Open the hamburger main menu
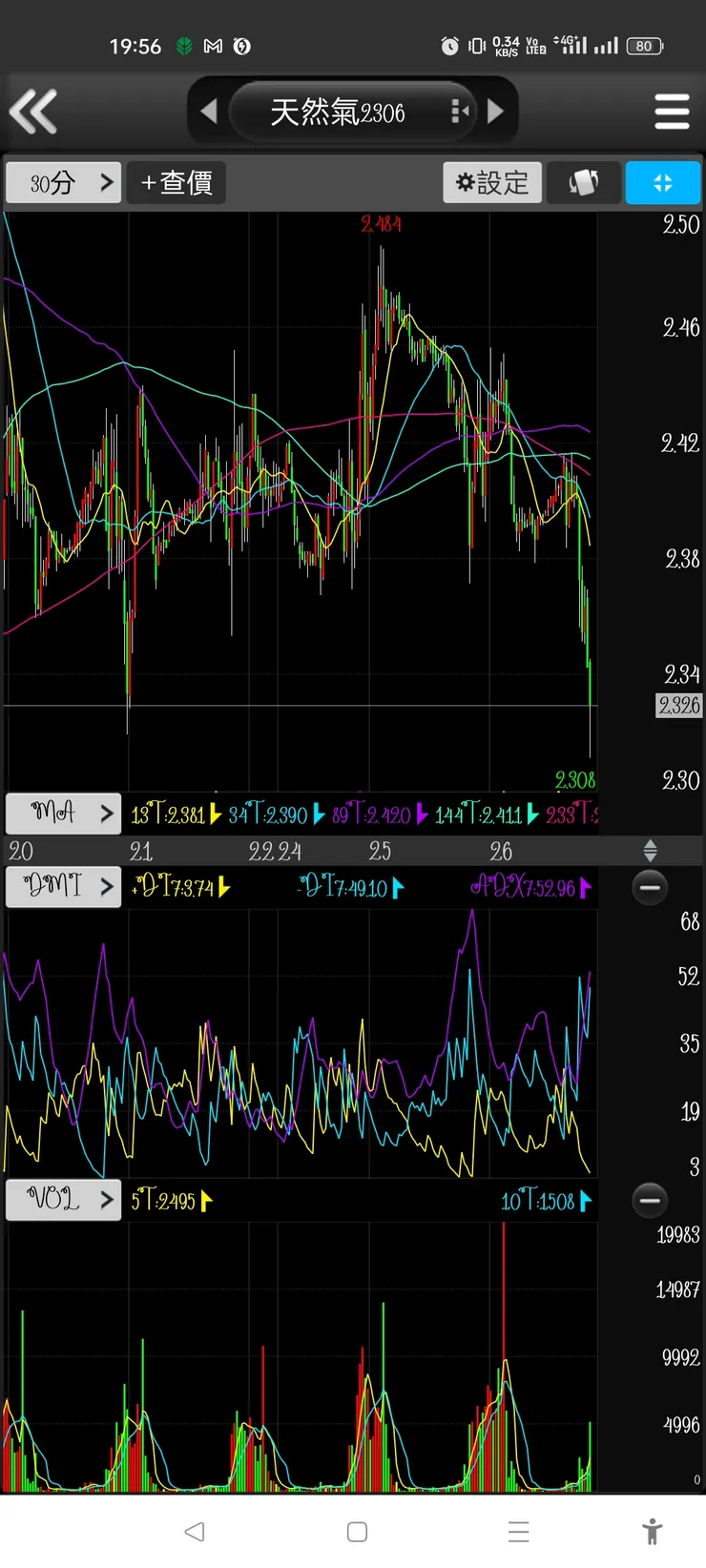The image size is (706, 1568). tap(672, 112)
